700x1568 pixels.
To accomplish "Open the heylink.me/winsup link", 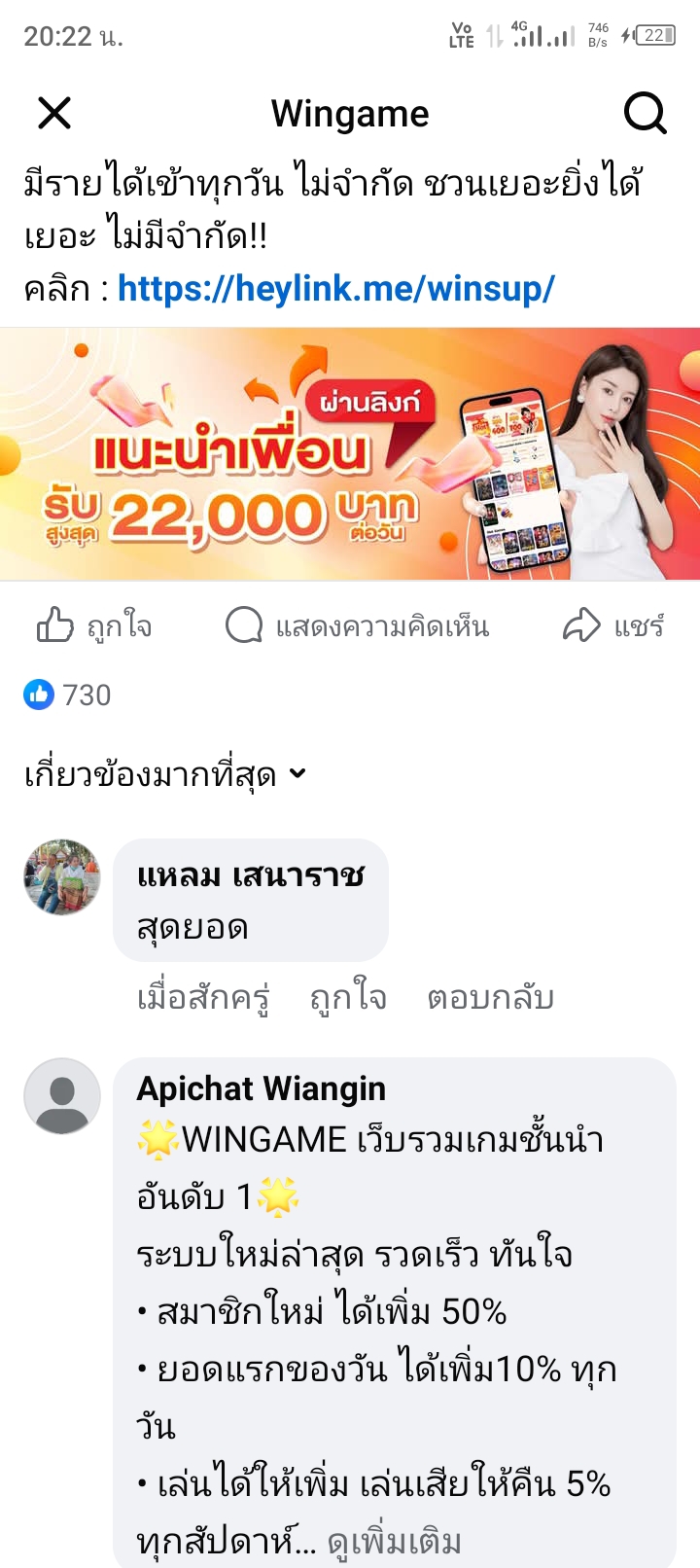I will pyautogui.click(x=336, y=288).
